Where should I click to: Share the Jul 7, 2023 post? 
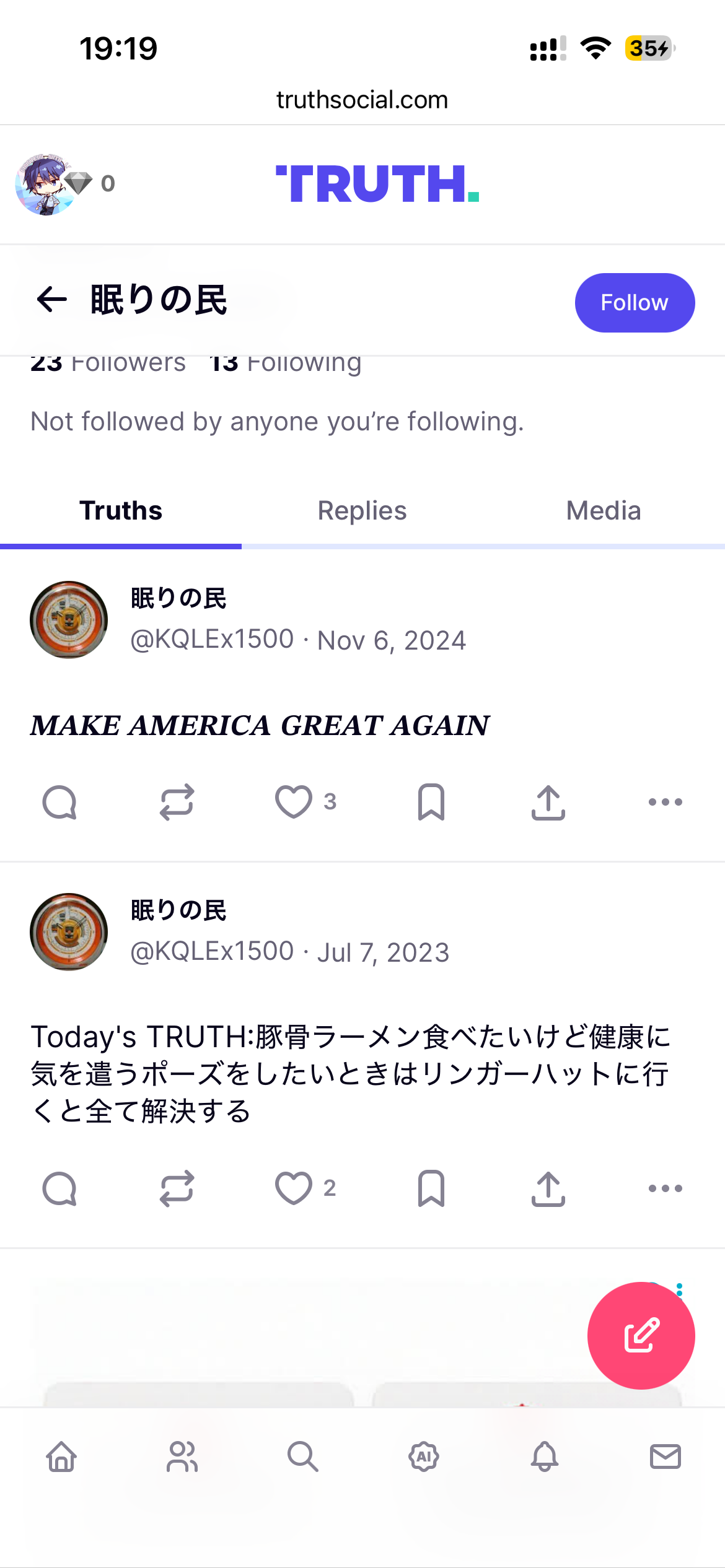(548, 1188)
